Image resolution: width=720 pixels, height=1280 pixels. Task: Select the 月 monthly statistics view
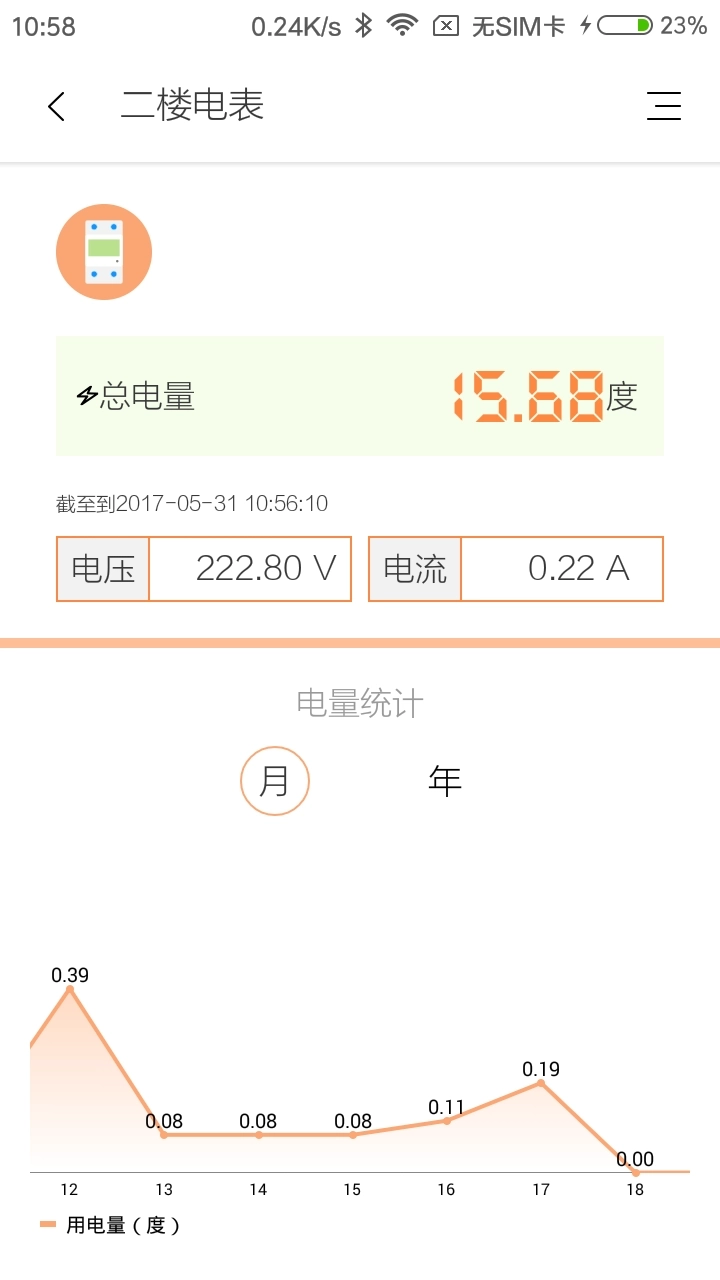pyautogui.click(x=275, y=780)
